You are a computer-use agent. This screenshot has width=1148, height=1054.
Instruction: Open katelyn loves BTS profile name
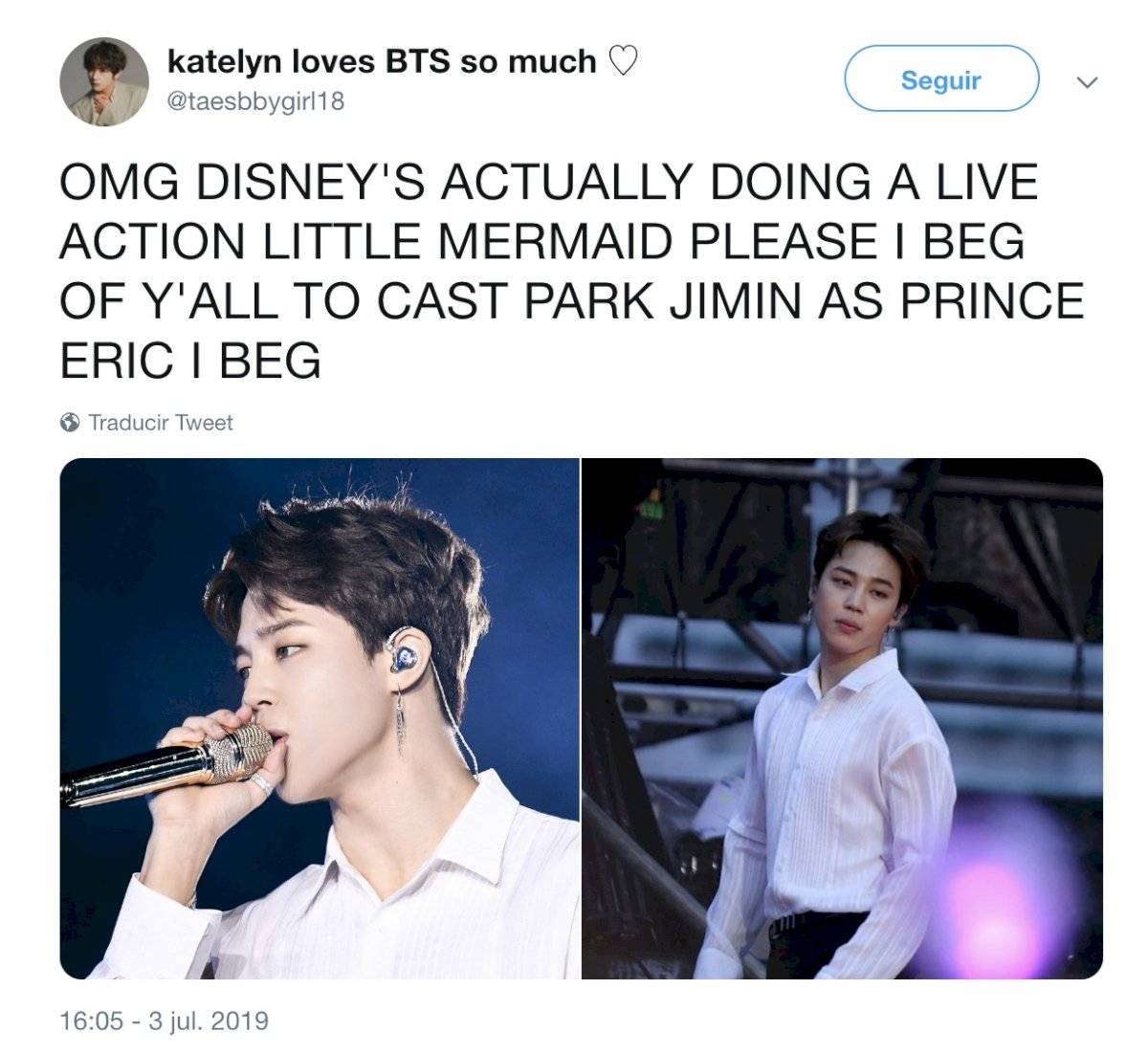[381, 62]
